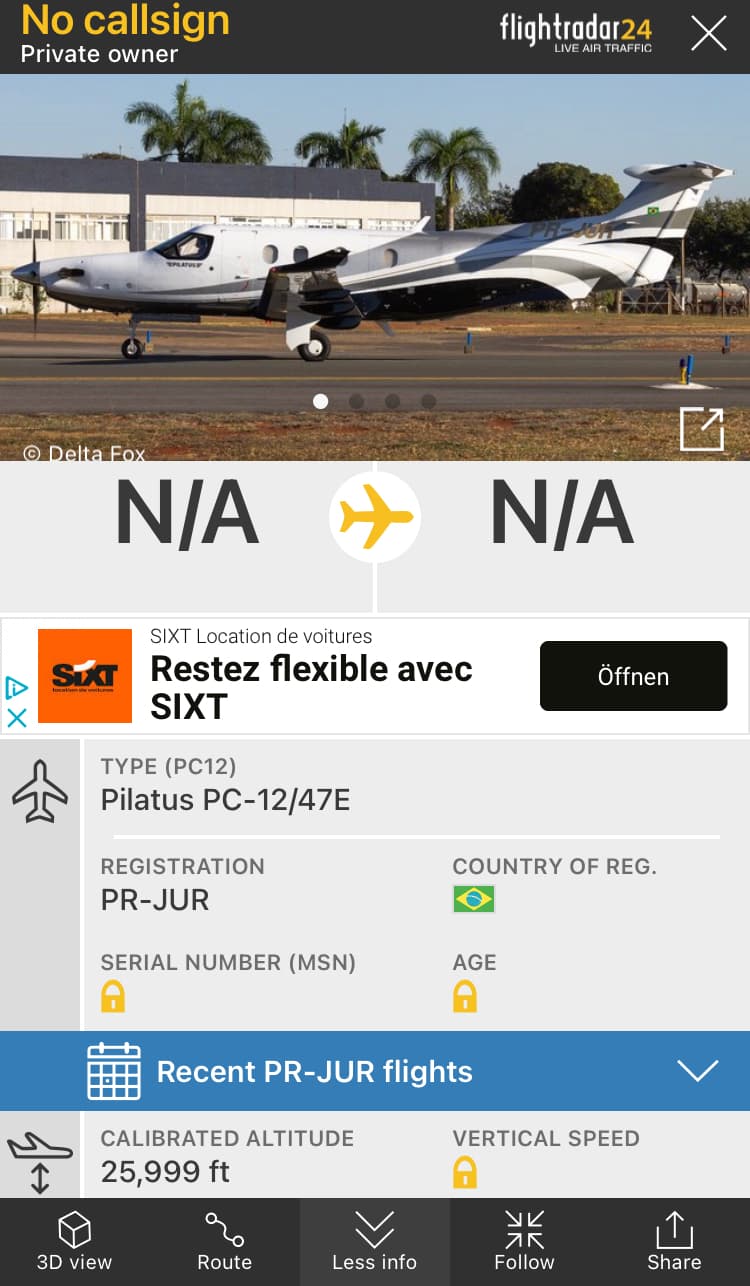750x1286 pixels.
Task: View the aircraft photo of PR-JUR
Action: (x=374, y=260)
